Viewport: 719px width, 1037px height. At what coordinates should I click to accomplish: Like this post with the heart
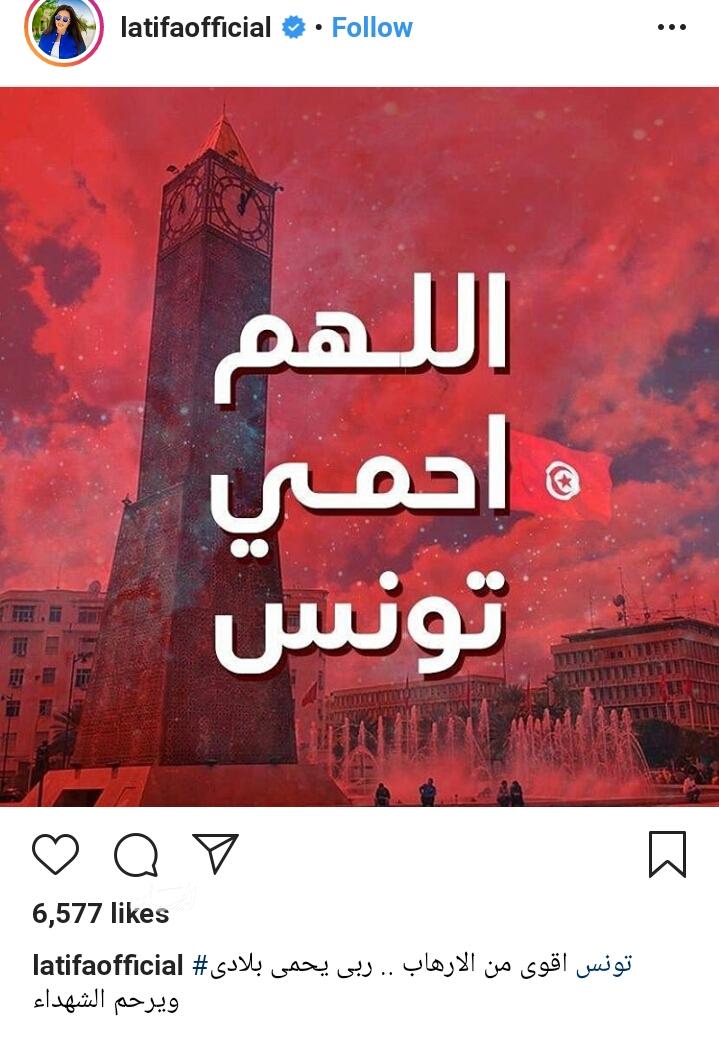pyautogui.click(x=56, y=854)
